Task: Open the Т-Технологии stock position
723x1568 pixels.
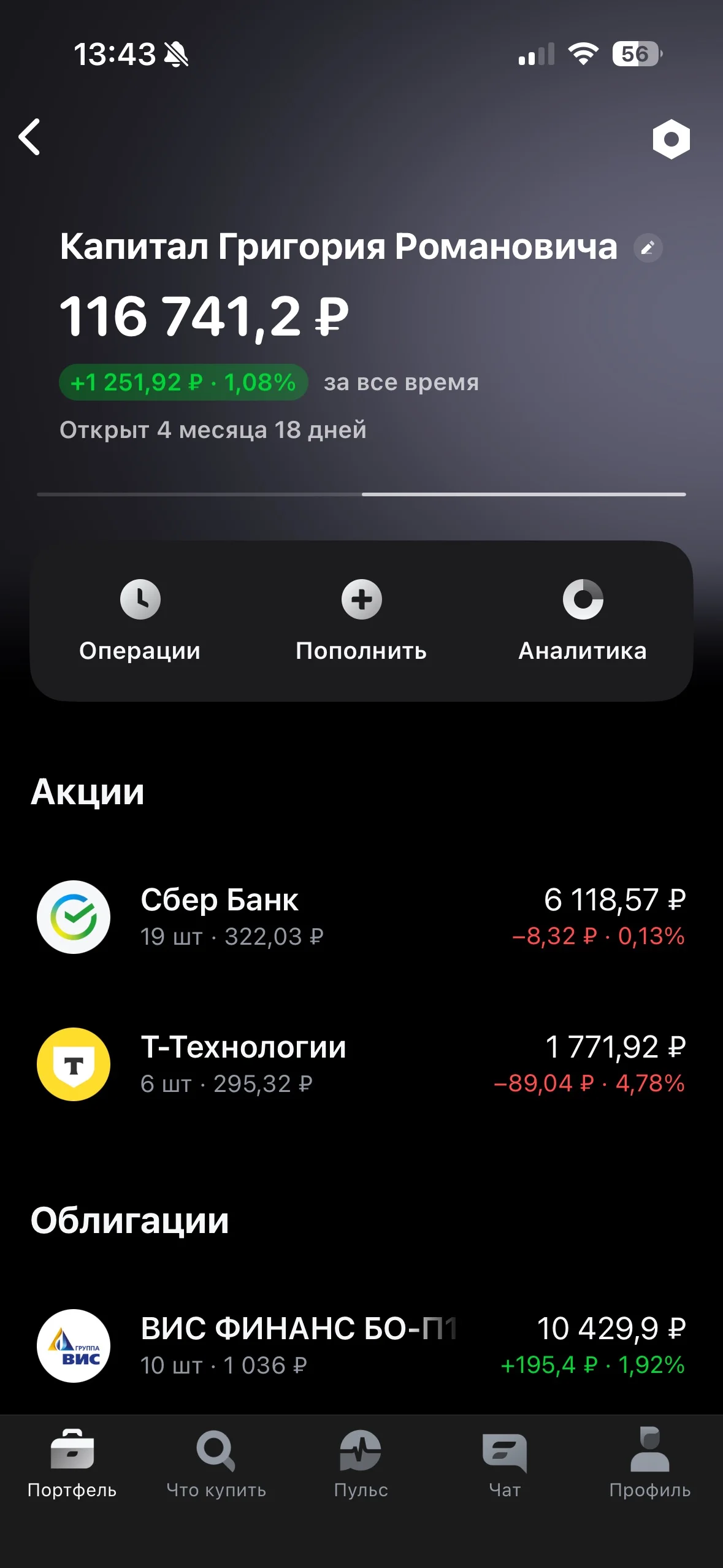Action: coord(361,1064)
